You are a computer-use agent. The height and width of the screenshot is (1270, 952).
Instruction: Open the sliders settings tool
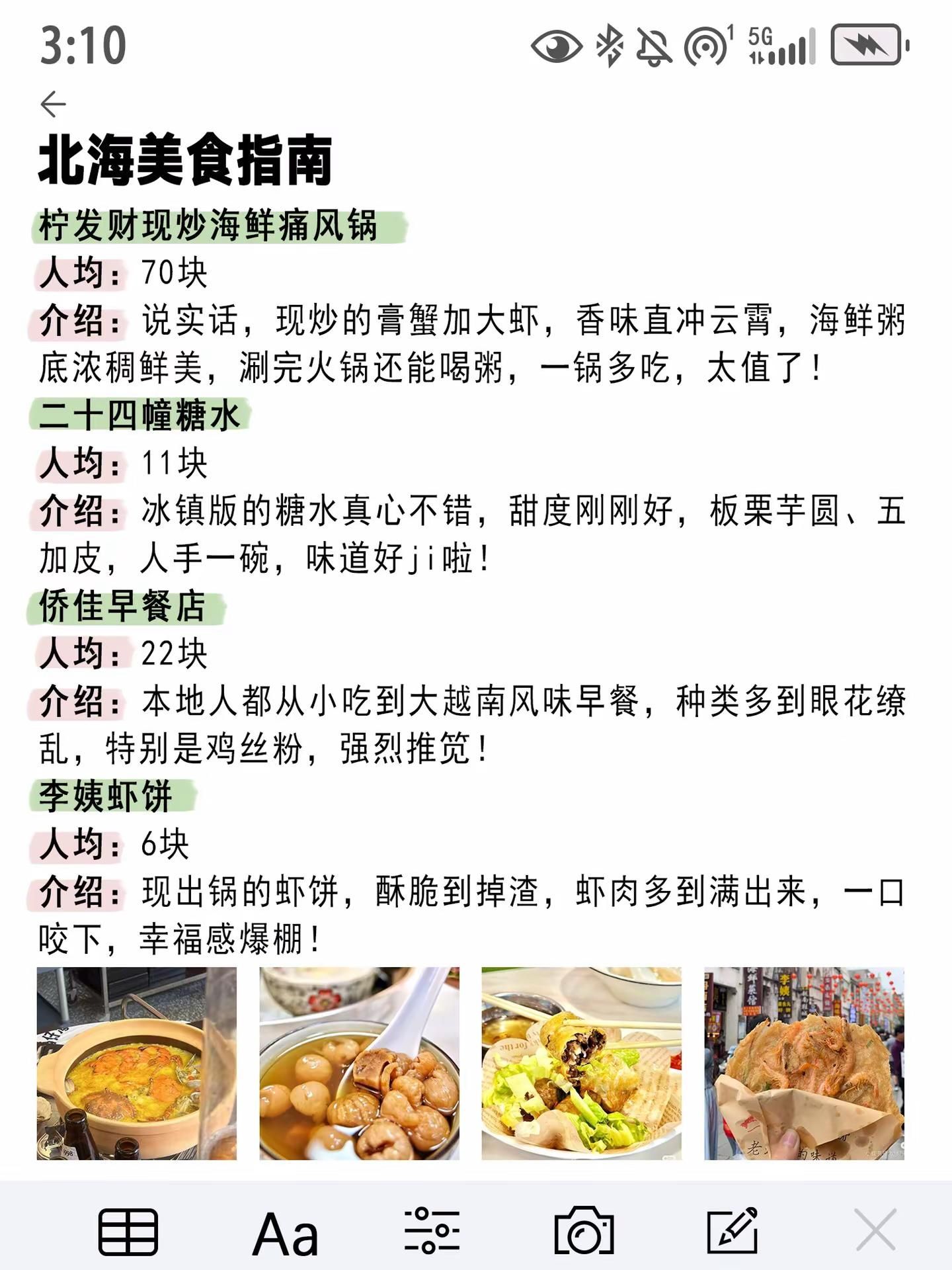432,1231
